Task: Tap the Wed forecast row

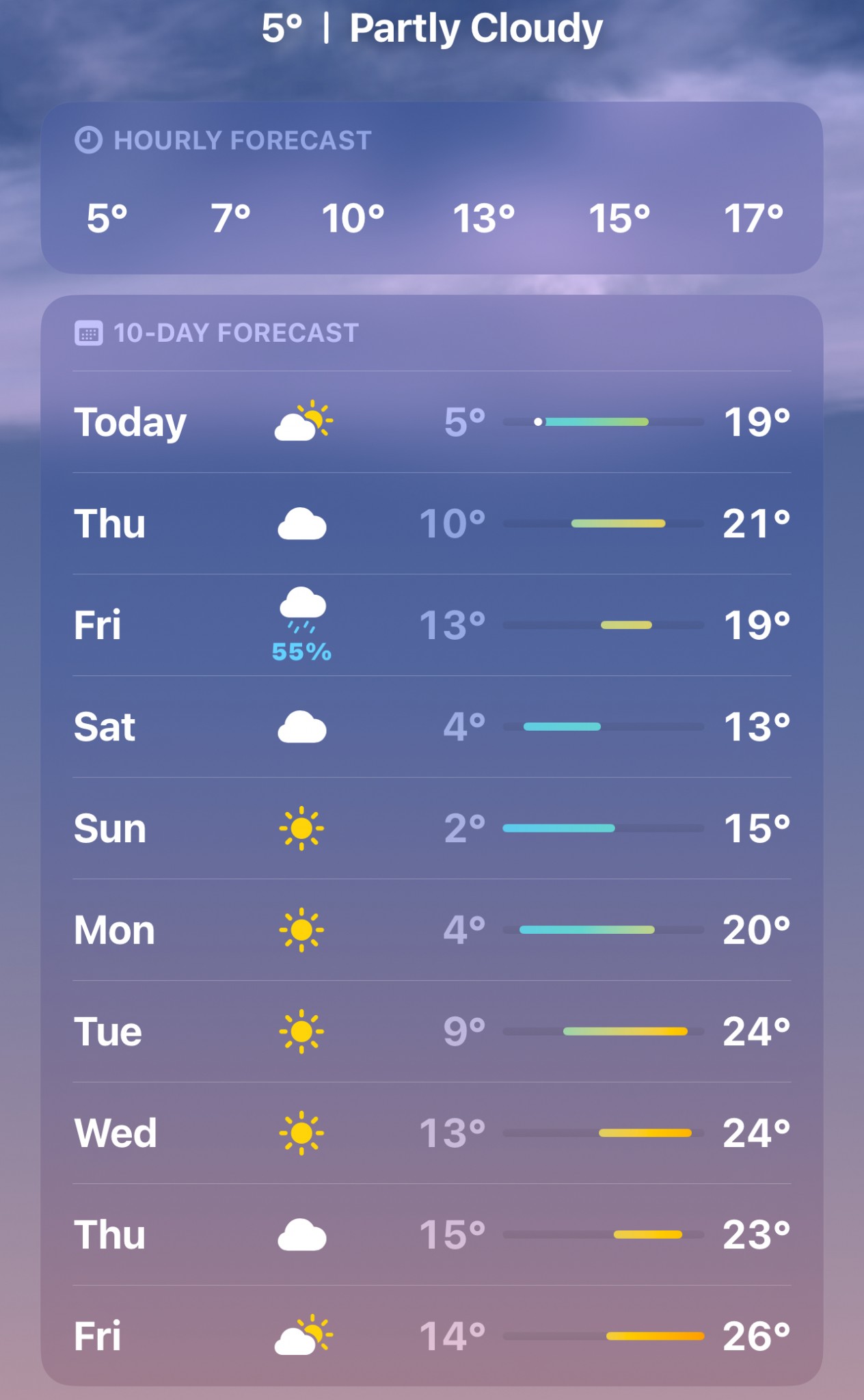Action: click(432, 1133)
